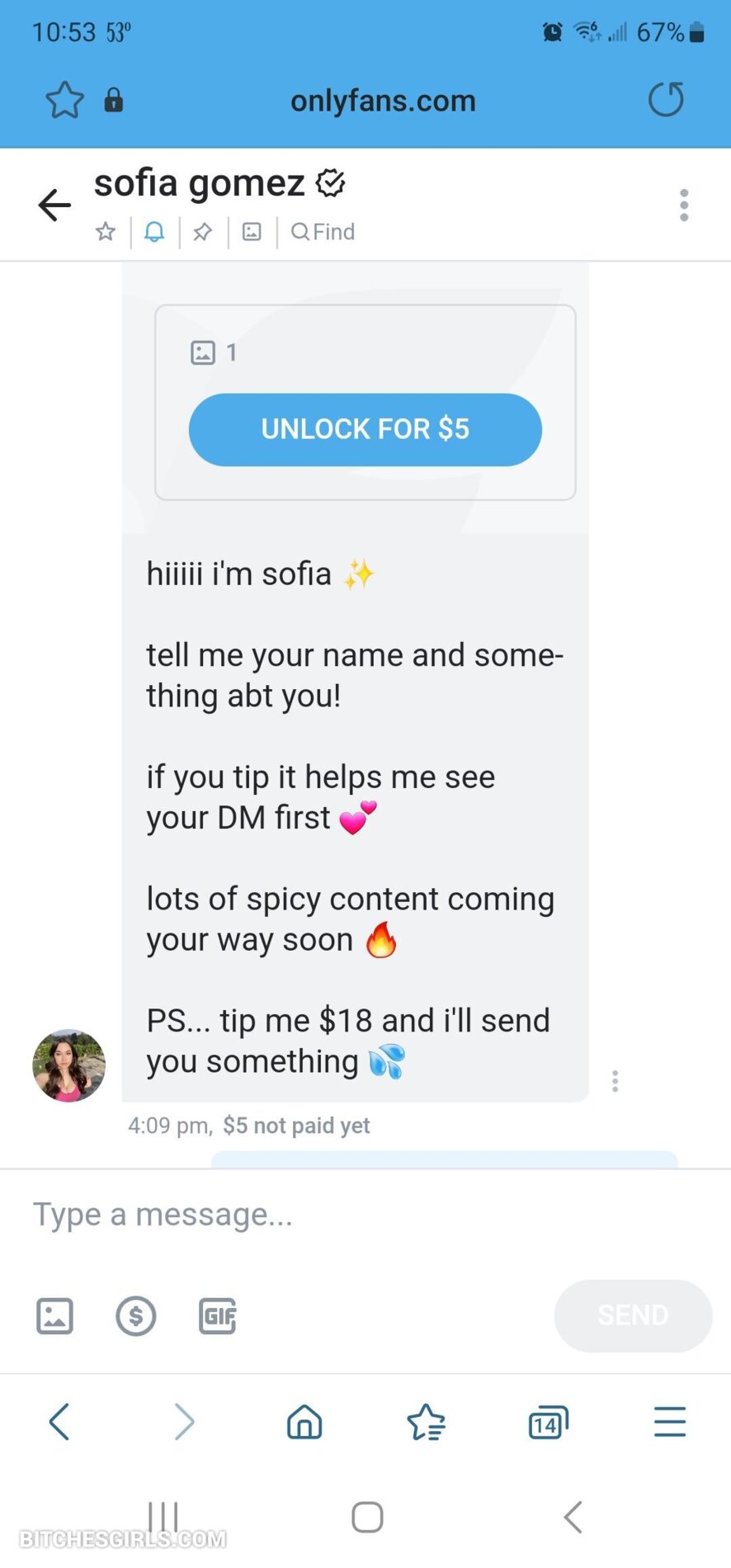Bookmark this page in browser address bar
The image size is (731, 1568).
(x=64, y=101)
